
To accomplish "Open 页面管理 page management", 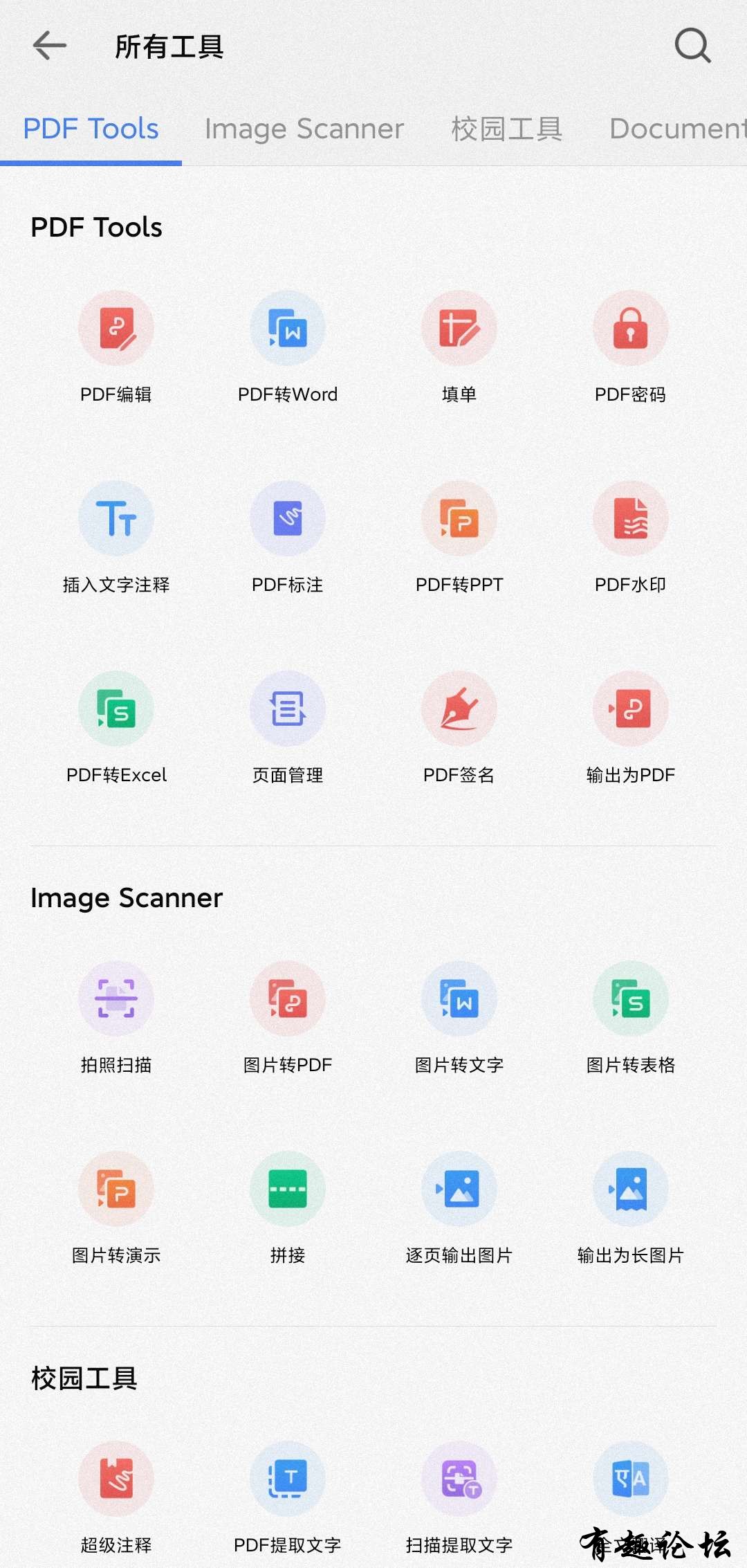I will coord(288,709).
